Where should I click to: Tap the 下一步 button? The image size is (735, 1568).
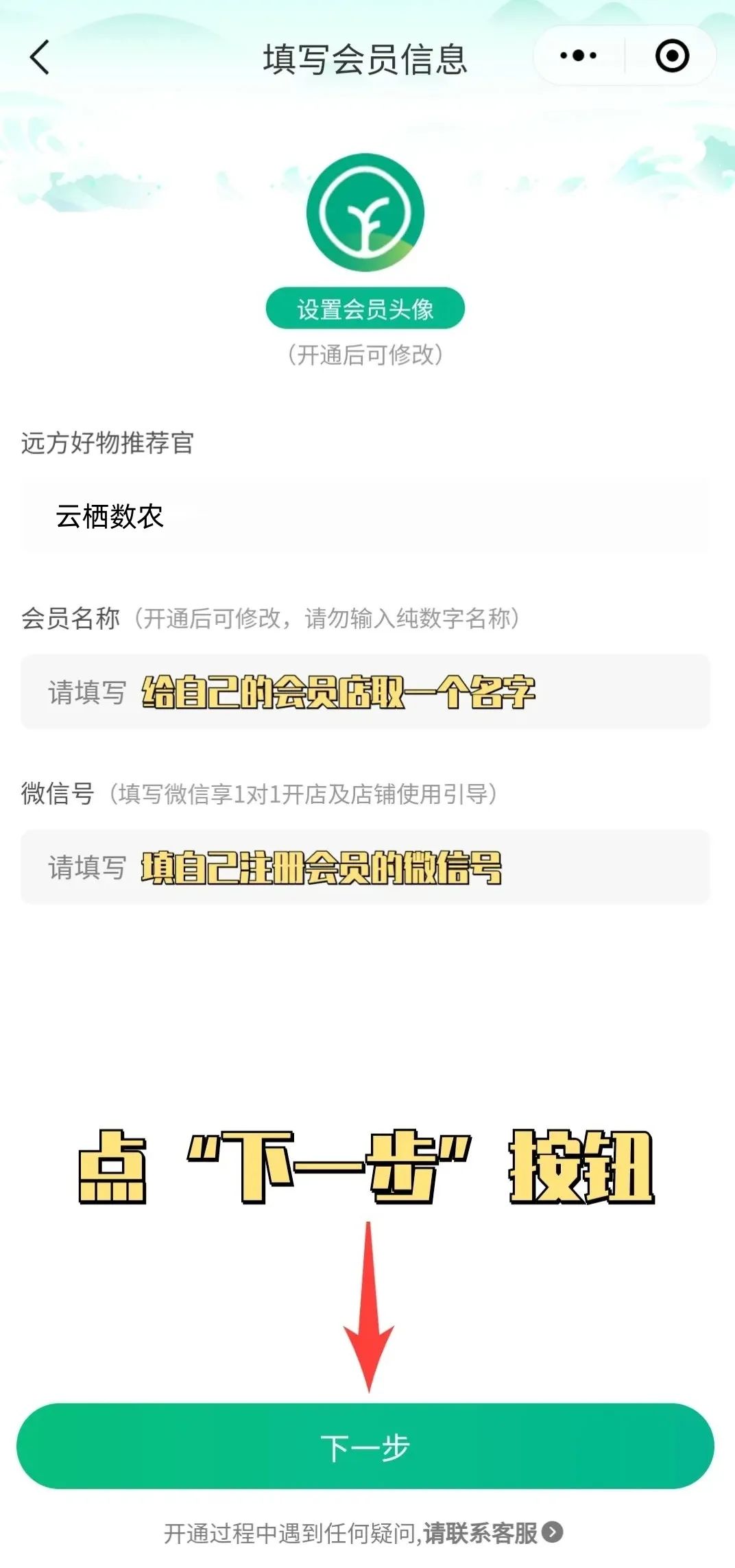[365, 1447]
